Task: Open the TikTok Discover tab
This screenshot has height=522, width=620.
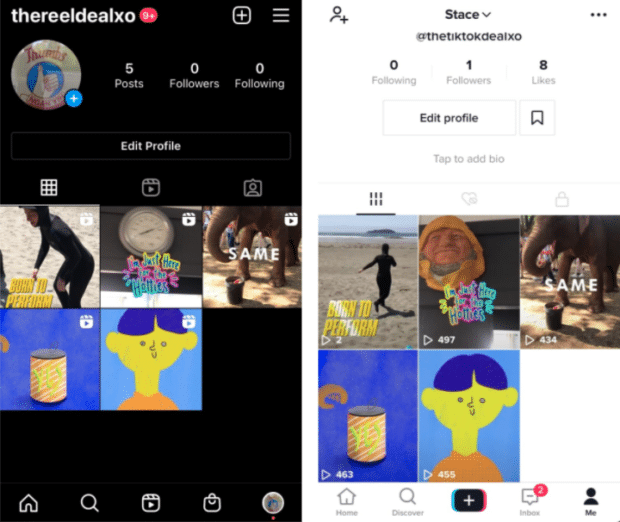Action: (x=407, y=501)
